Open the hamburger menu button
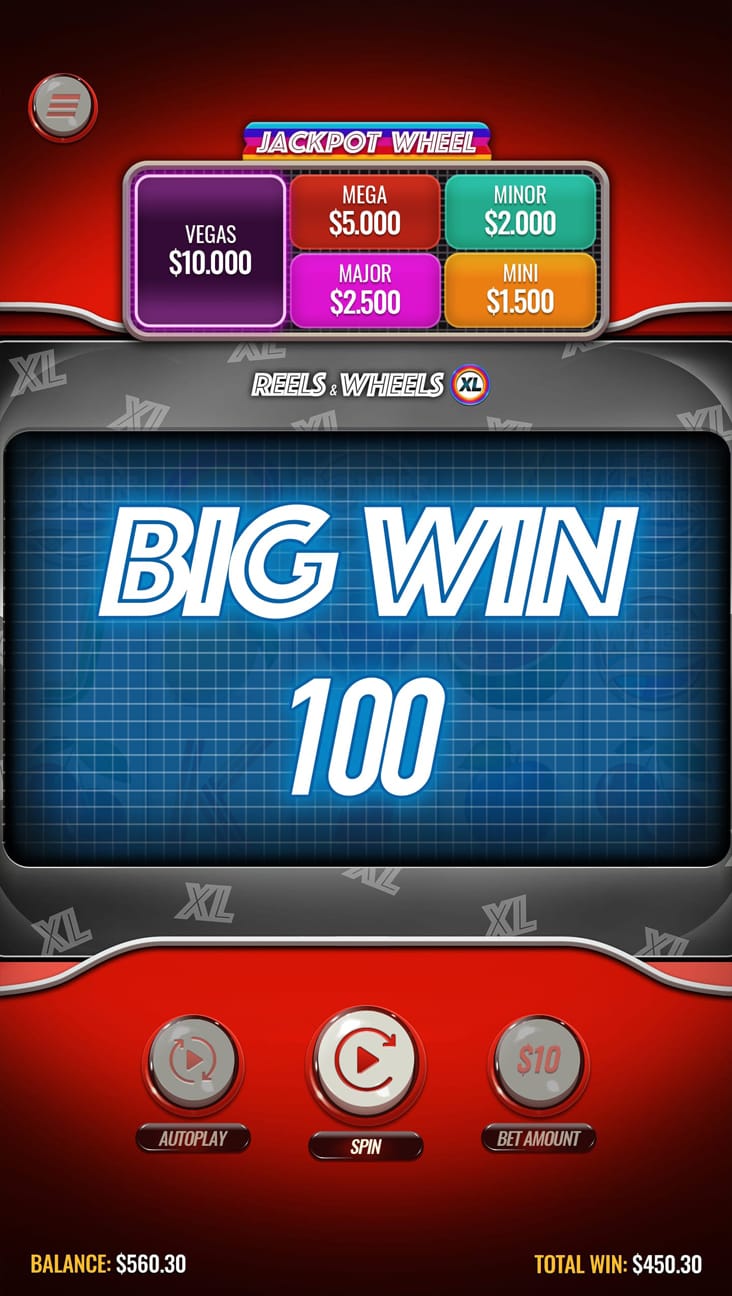This screenshot has width=732, height=1296. coord(63,105)
